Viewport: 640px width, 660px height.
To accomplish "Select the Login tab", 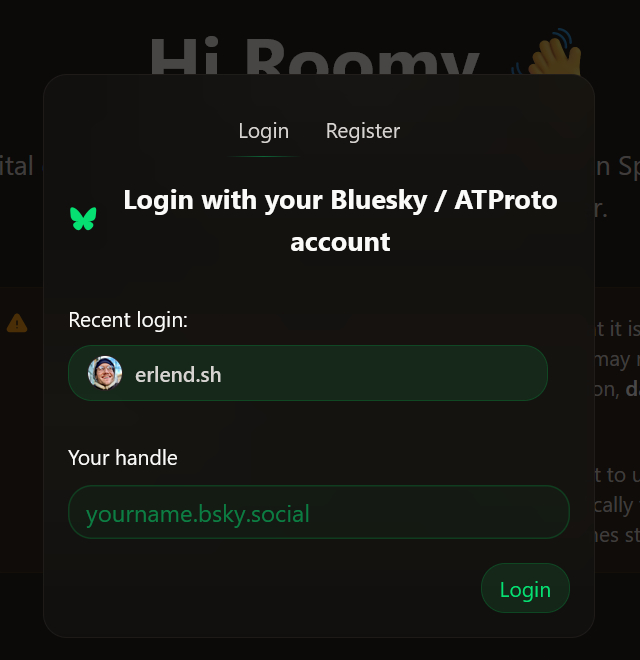I will 263,131.
